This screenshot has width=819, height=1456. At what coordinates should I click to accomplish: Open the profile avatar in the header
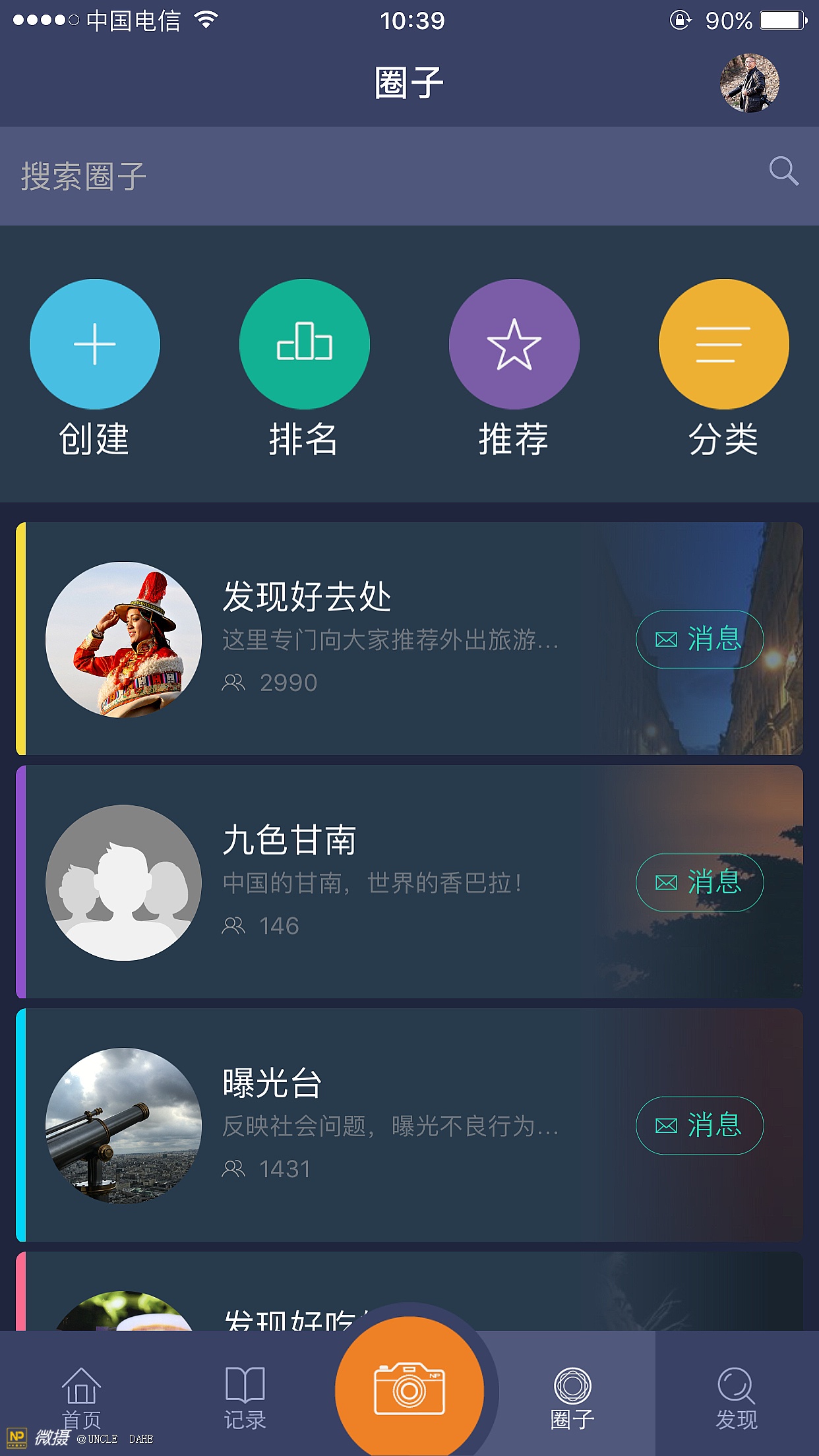coord(749,83)
